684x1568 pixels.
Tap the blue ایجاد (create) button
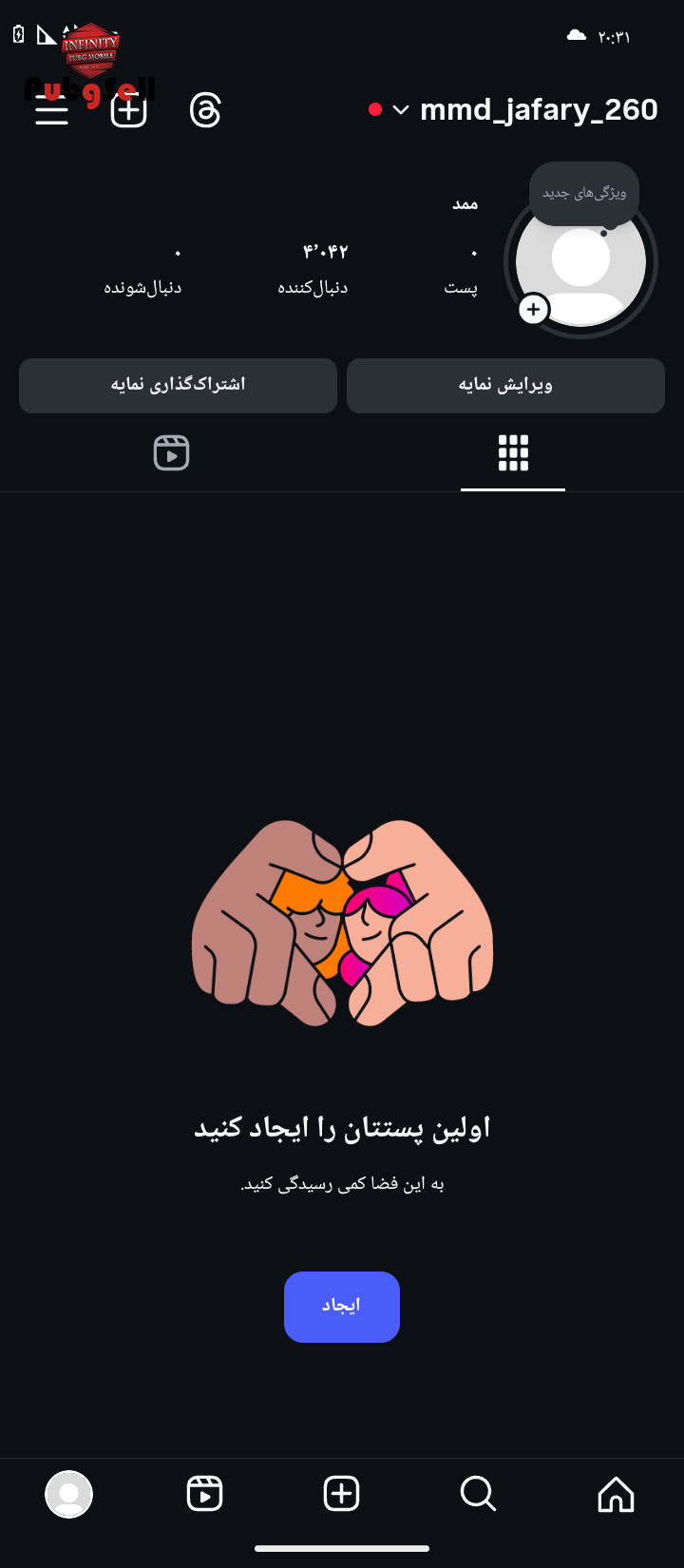(342, 1306)
